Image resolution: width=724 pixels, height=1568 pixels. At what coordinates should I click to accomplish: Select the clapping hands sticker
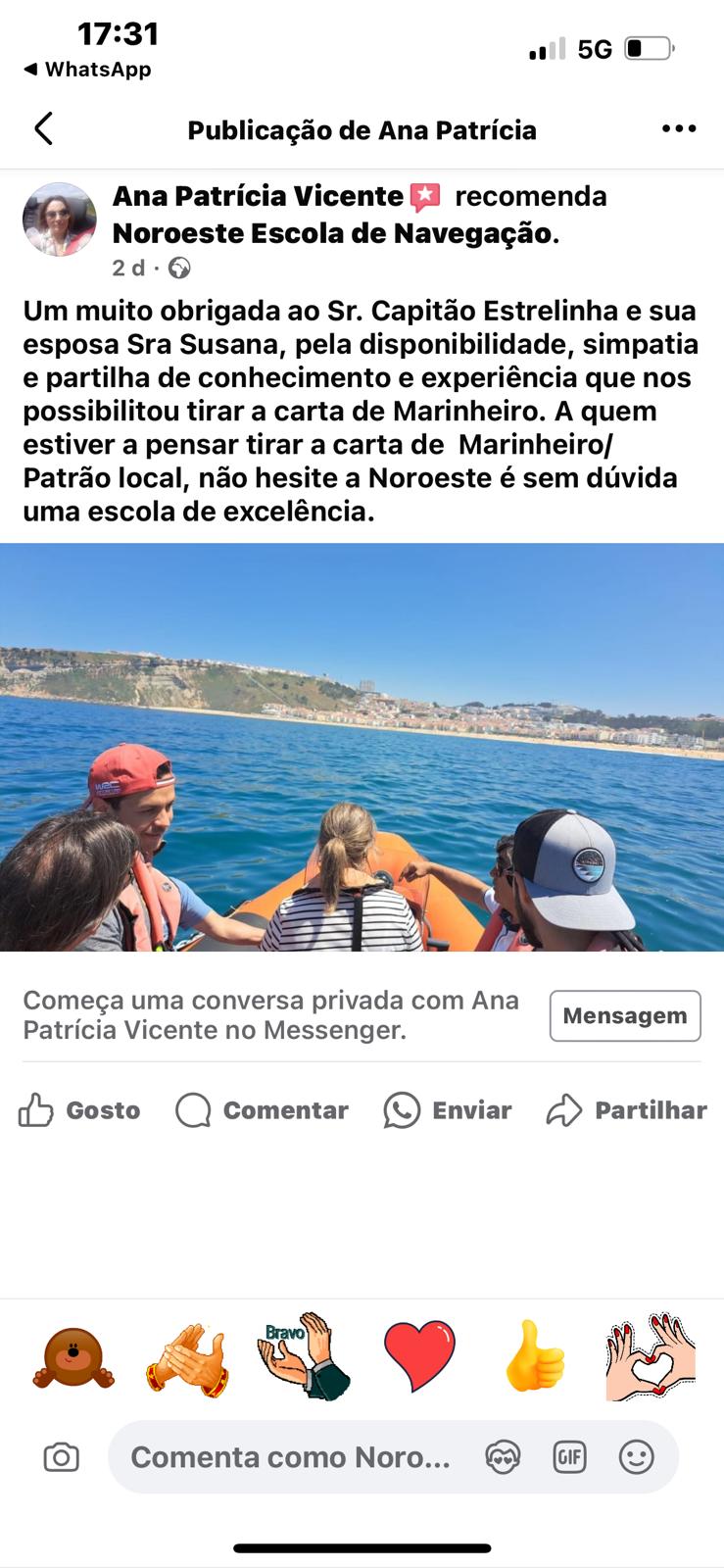click(188, 1358)
